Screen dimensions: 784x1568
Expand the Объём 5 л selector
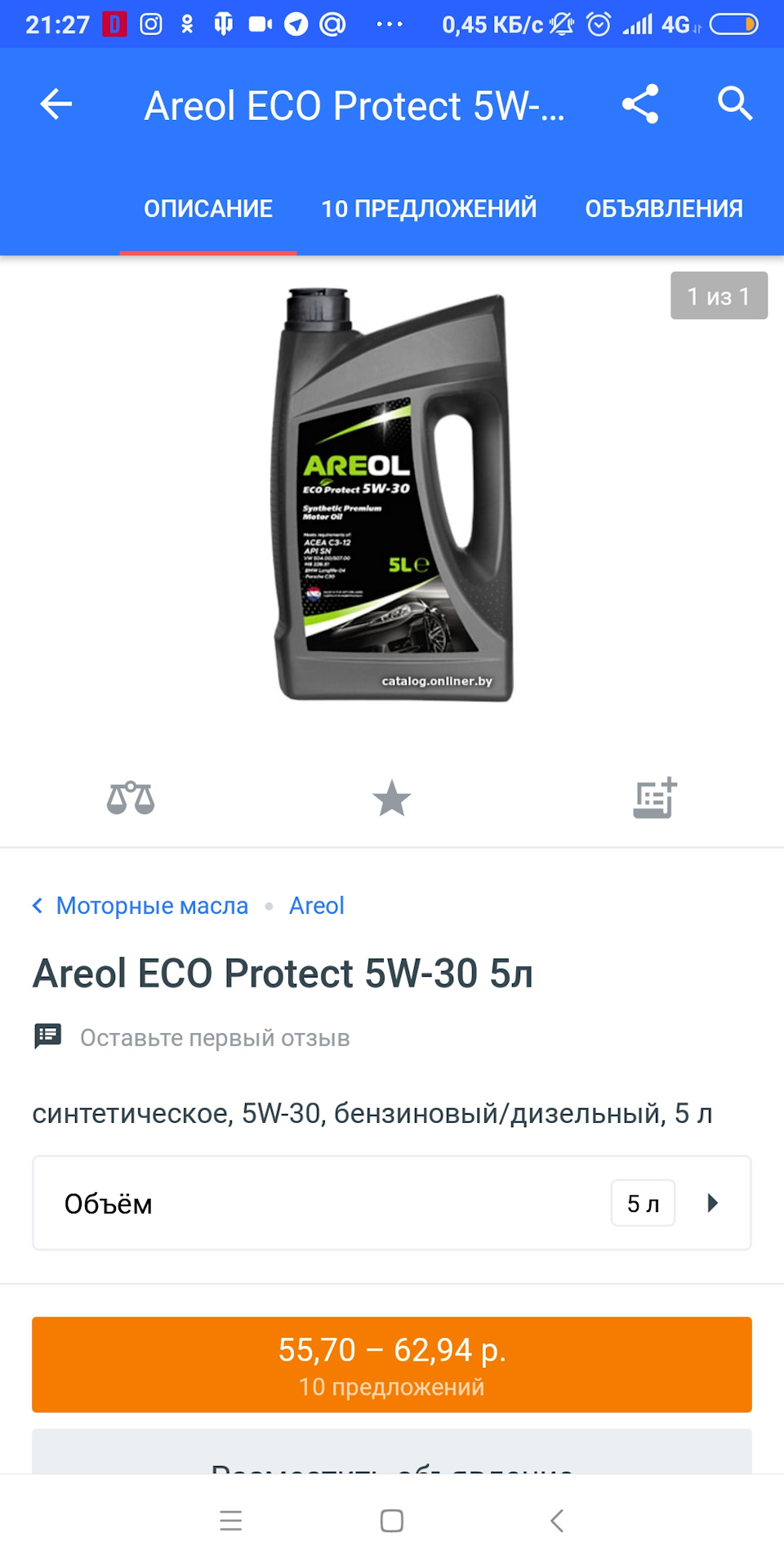(x=392, y=1203)
